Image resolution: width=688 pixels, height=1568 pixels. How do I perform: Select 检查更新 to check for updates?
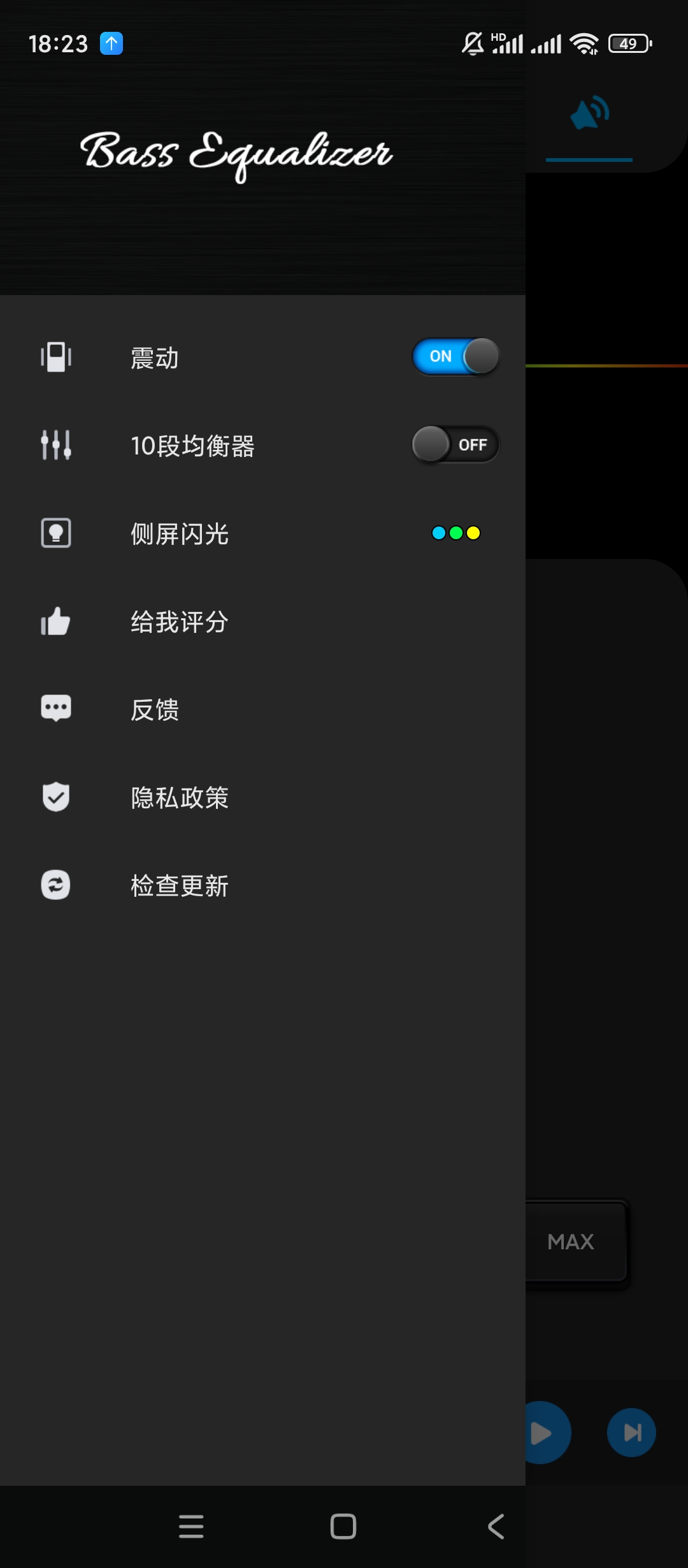point(180,885)
